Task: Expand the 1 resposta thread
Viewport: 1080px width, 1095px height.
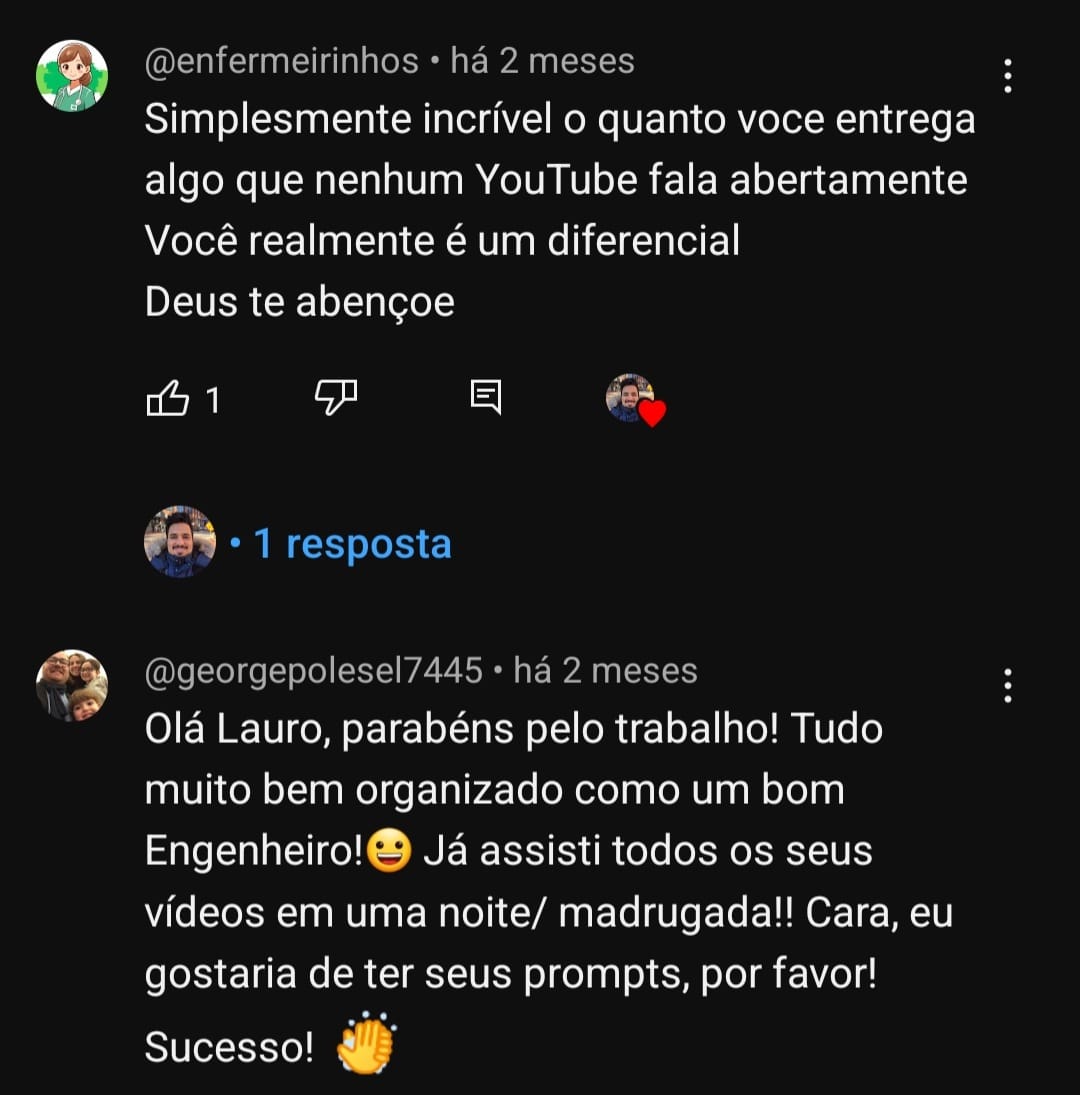Action: click(351, 544)
